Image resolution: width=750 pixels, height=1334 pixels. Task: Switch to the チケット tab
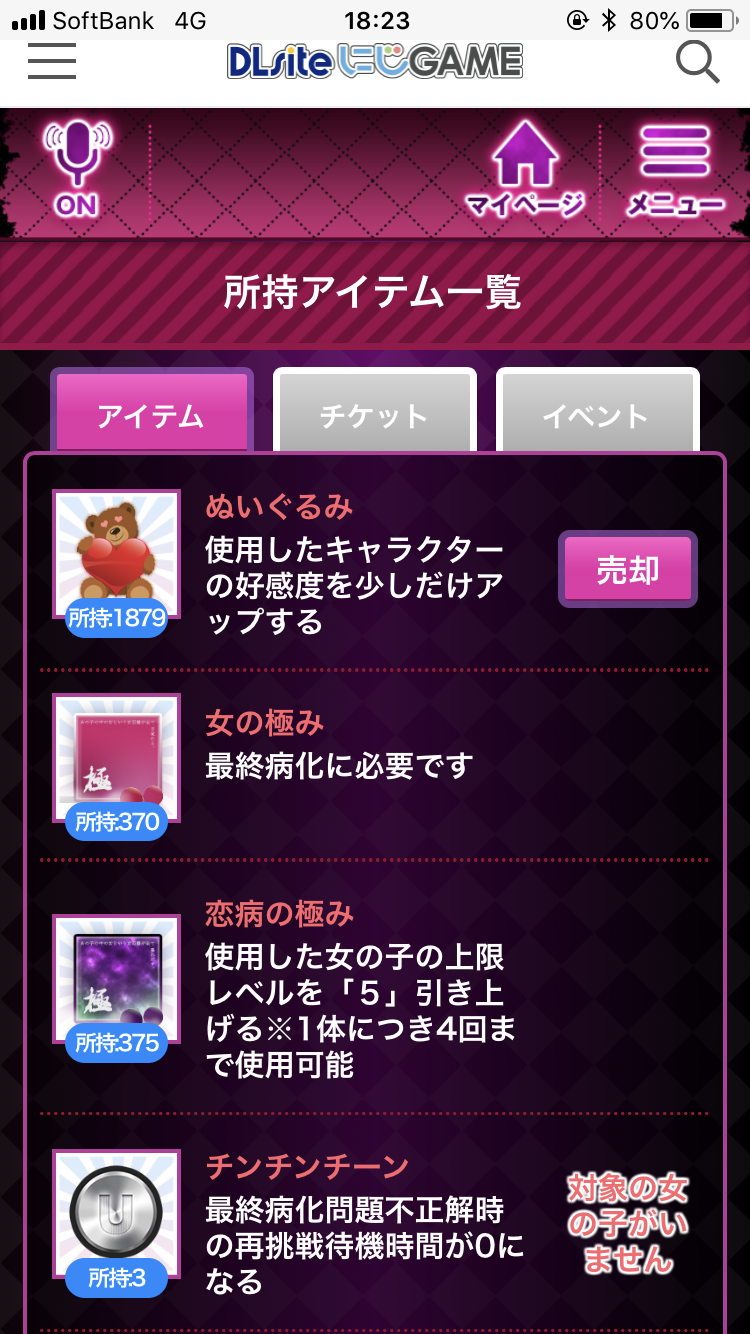point(374,414)
